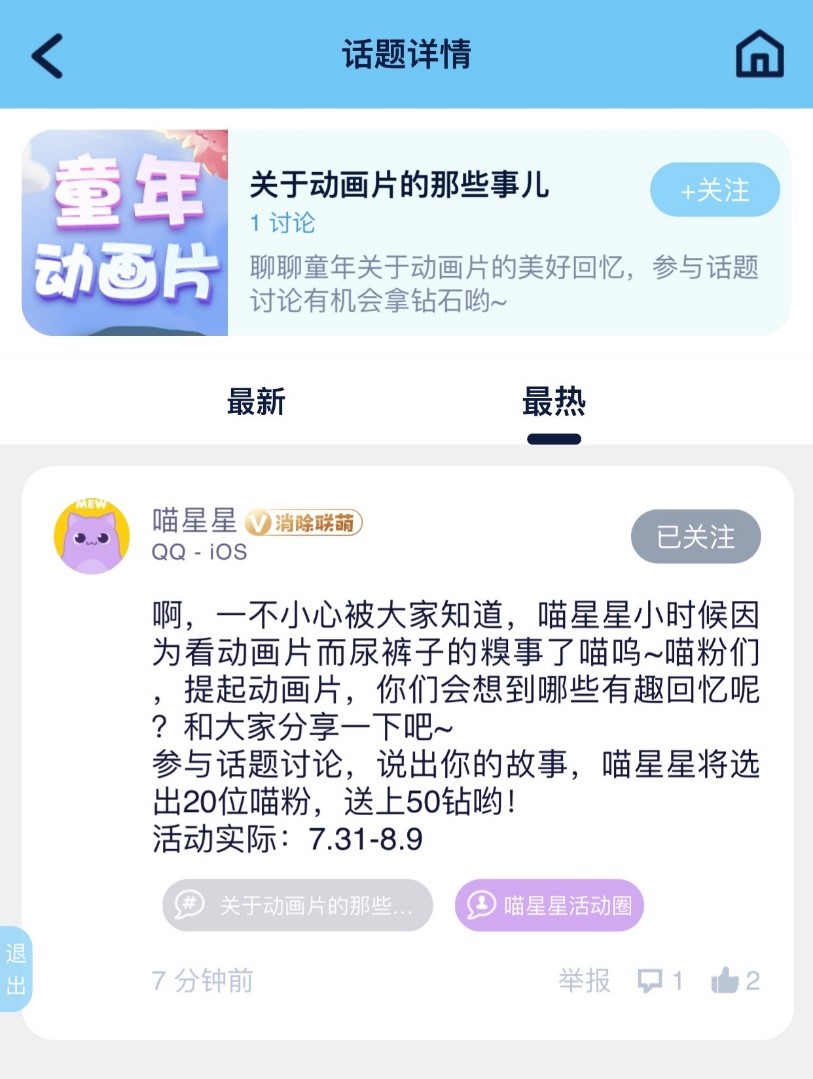
Task: Open the home icon in the header
Action: (x=760, y=54)
